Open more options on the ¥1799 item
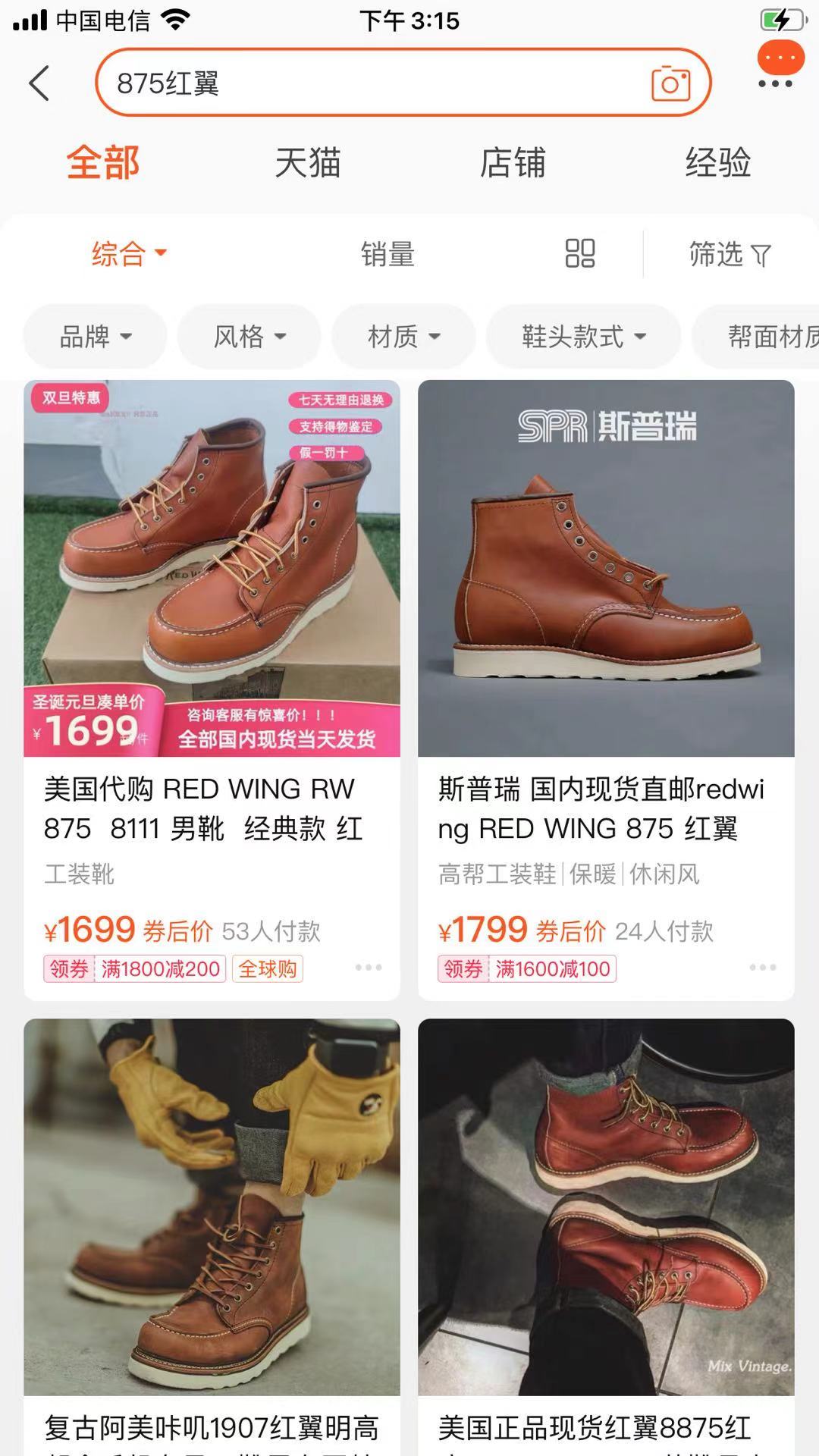819x1456 pixels. (762, 968)
